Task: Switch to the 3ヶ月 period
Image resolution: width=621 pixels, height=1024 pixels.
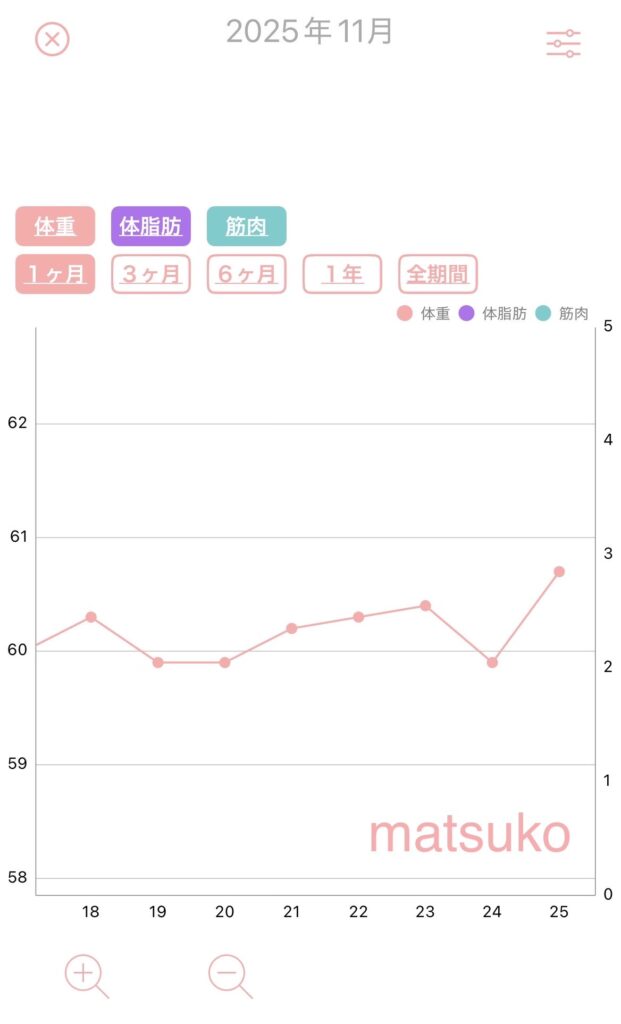Action: tap(151, 274)
